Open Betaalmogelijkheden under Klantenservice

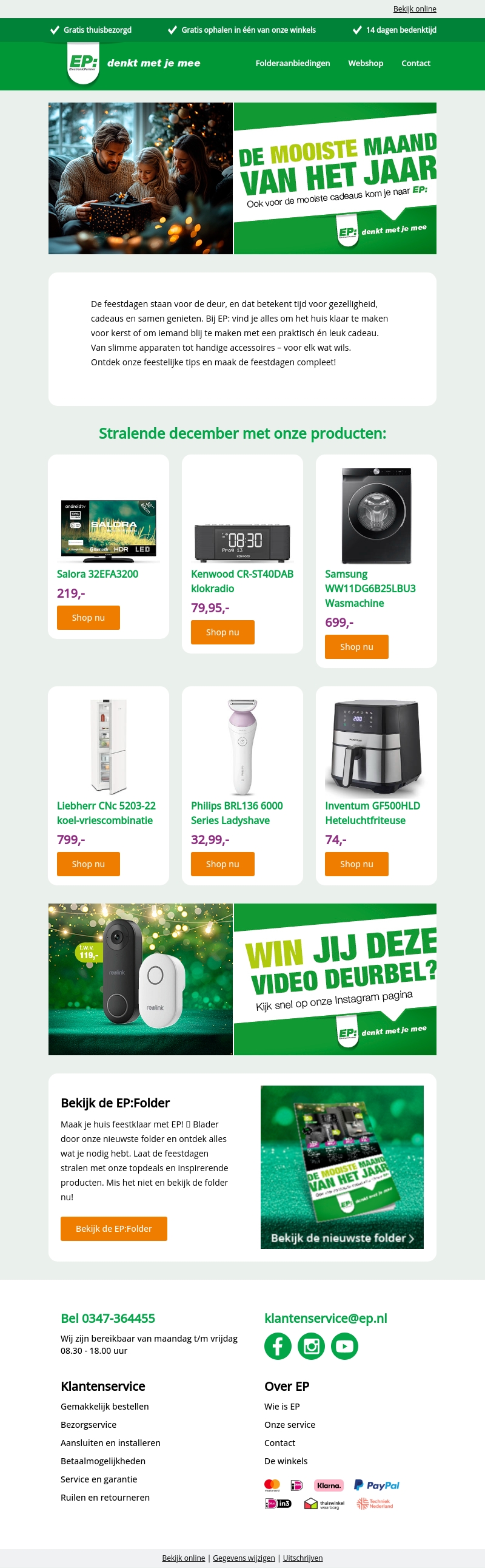click(102, 1461)
